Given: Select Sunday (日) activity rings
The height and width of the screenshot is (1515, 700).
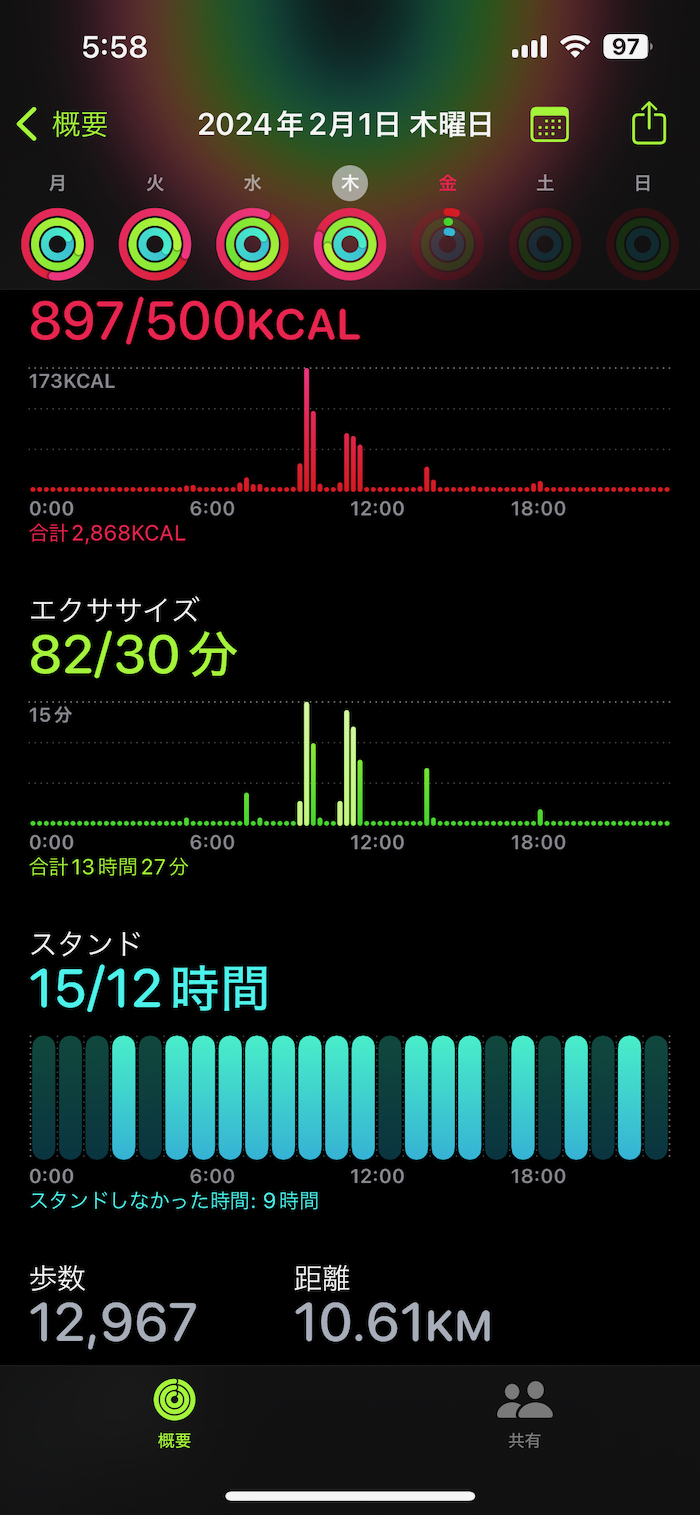Looking at the screenshot, I should 643,243.
